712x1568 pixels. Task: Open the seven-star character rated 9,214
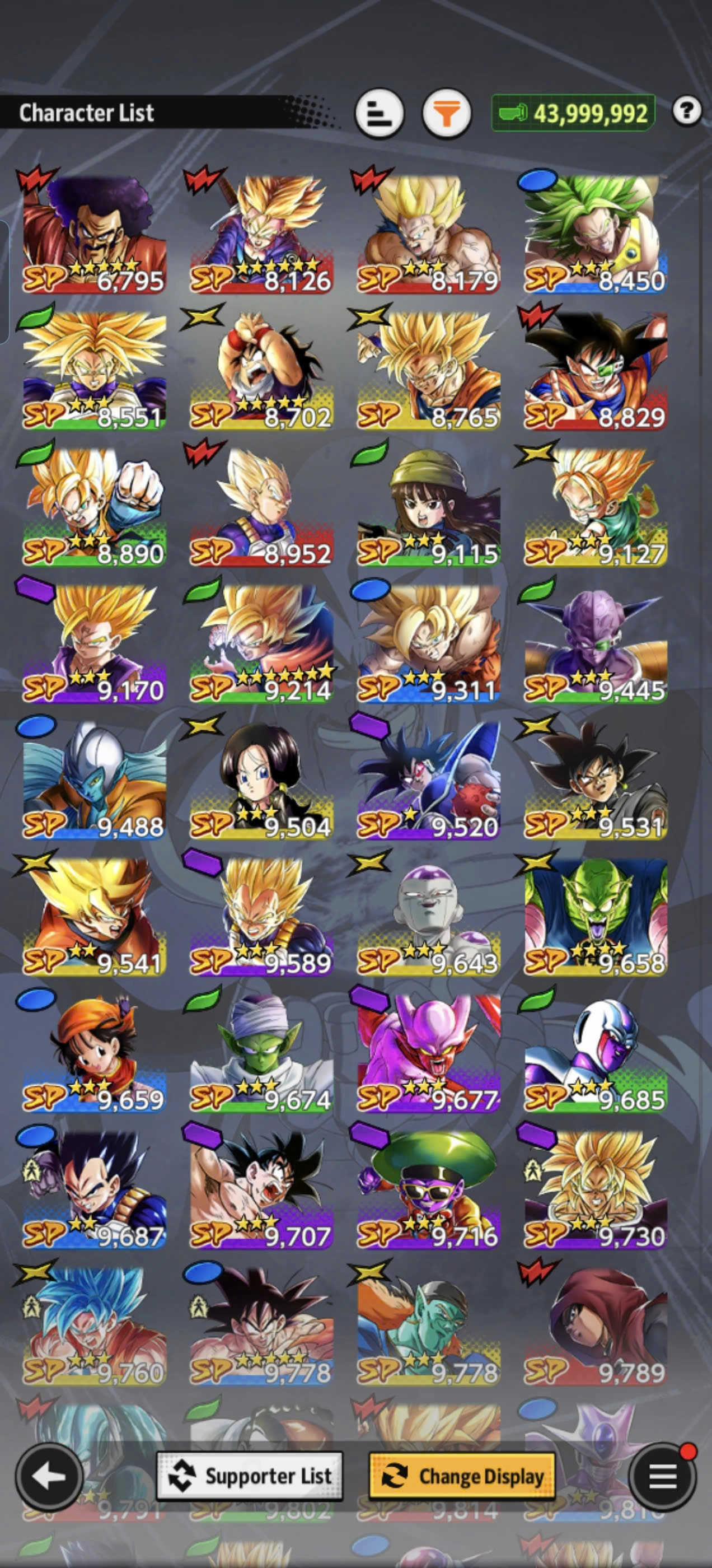pos(261,643)
